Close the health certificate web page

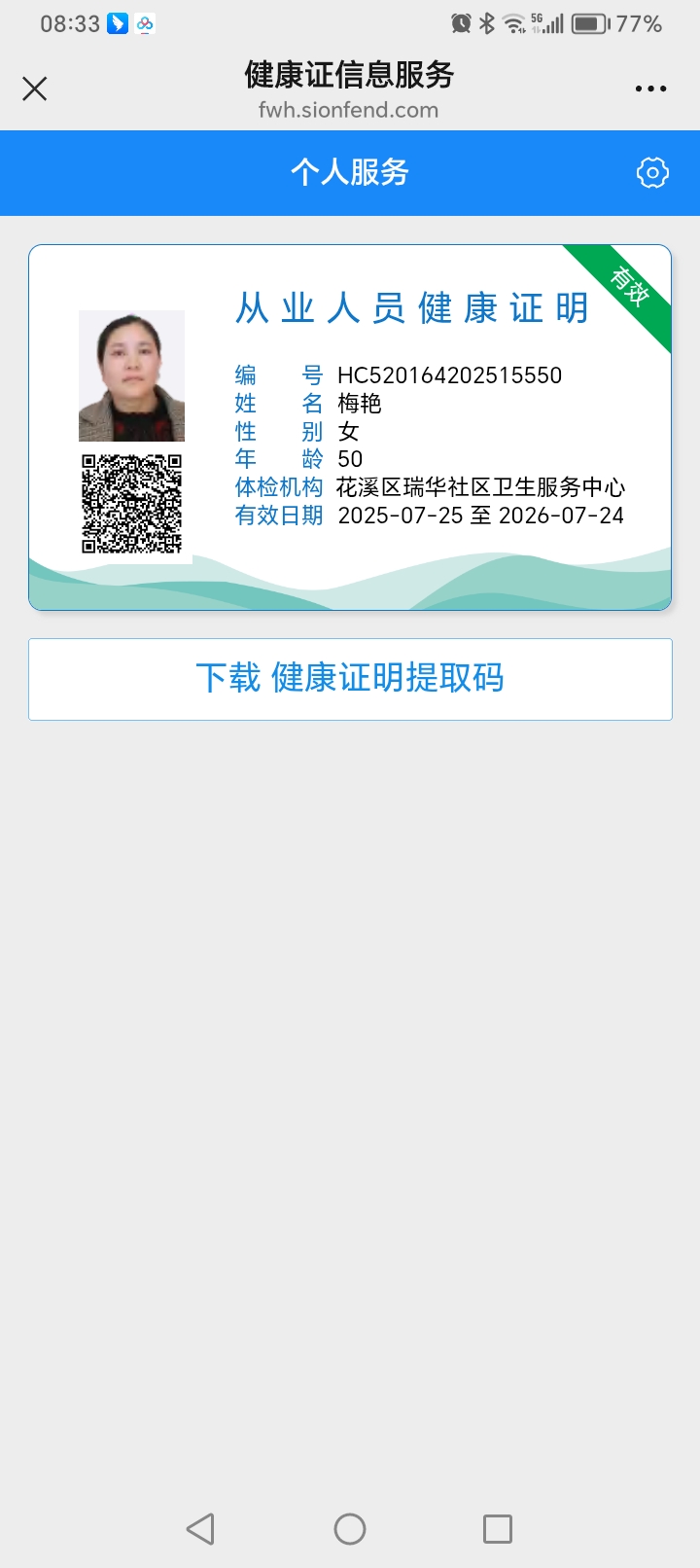coord(35,89)
